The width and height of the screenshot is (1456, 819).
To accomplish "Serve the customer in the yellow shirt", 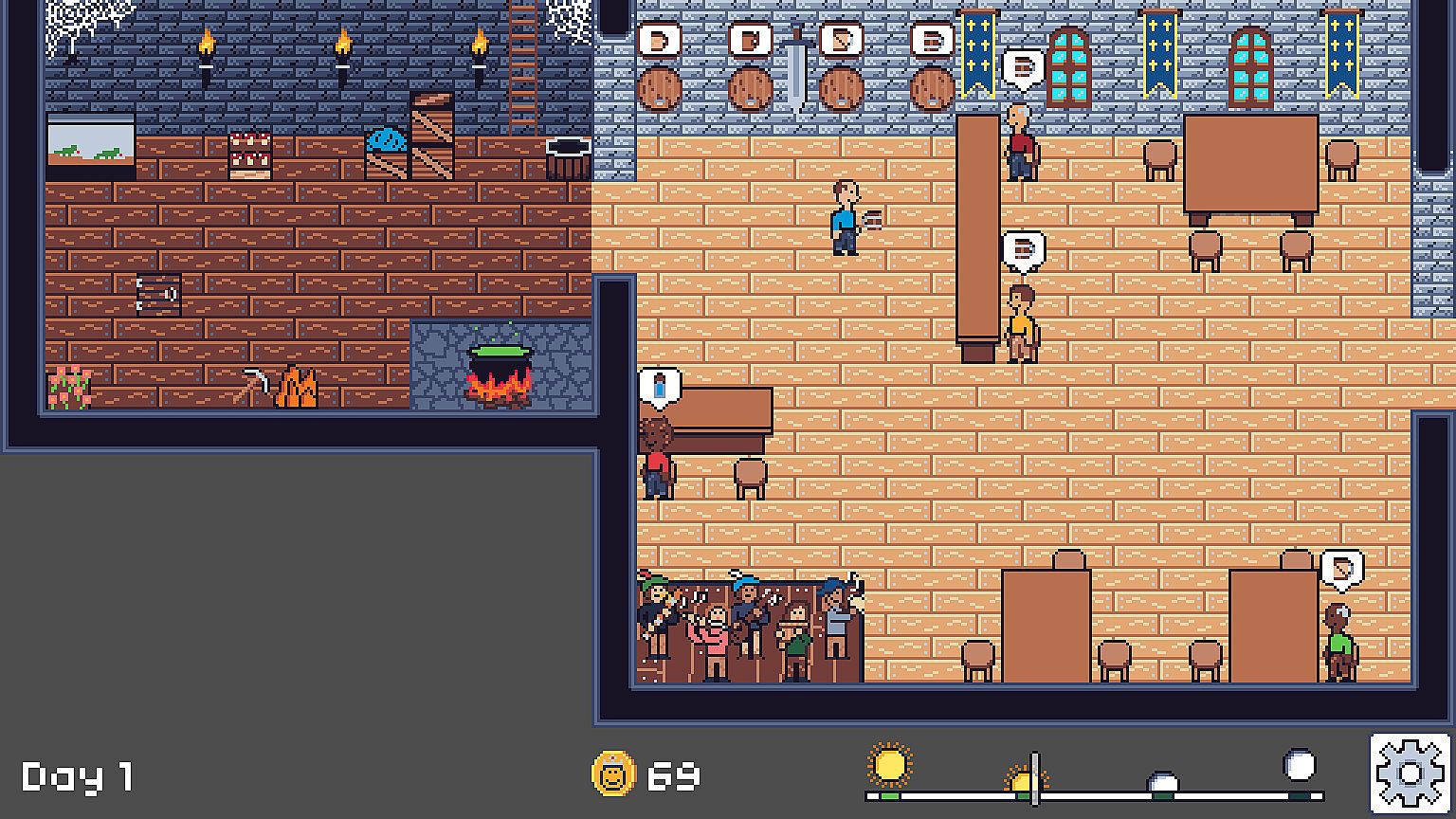I will [x=1021, y=324].
